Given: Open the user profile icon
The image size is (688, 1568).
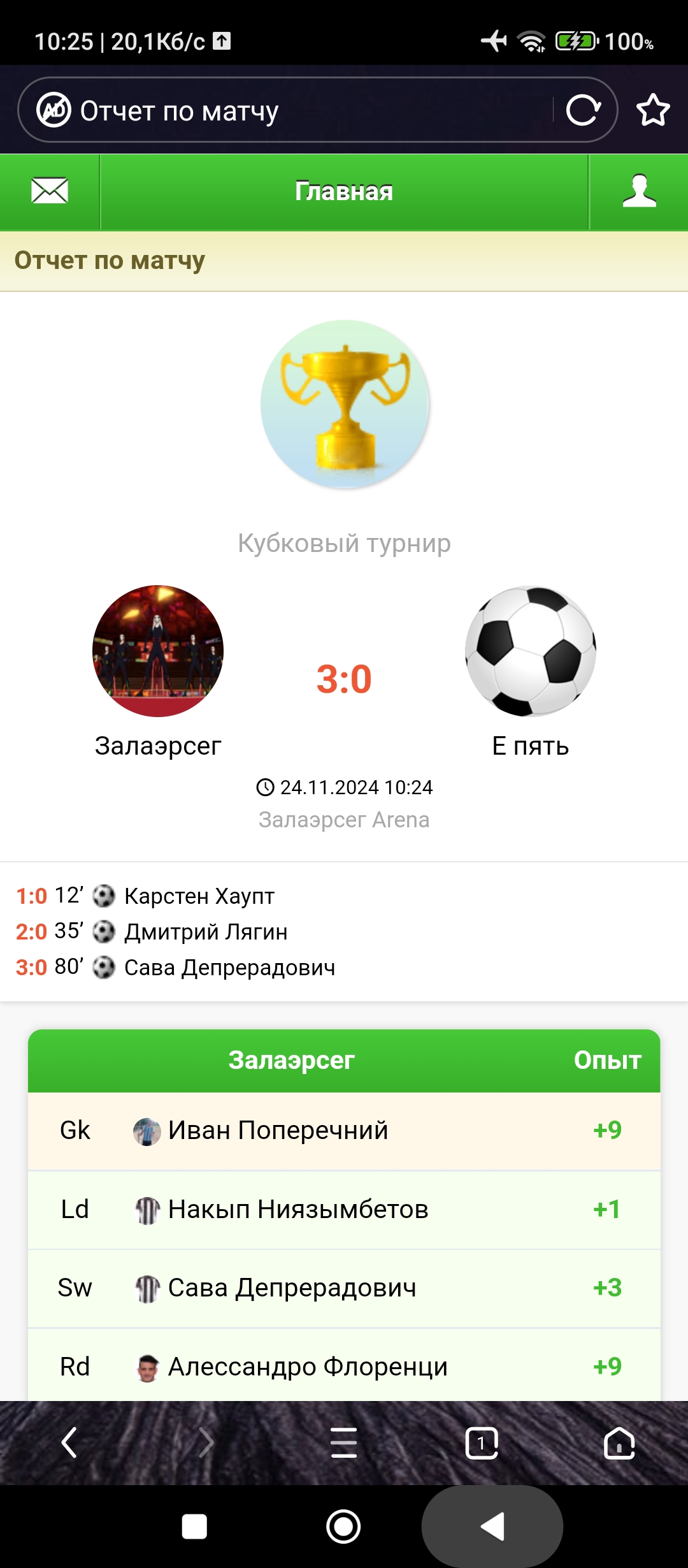Looking at the screenshot, I should [x=639, y=191].
